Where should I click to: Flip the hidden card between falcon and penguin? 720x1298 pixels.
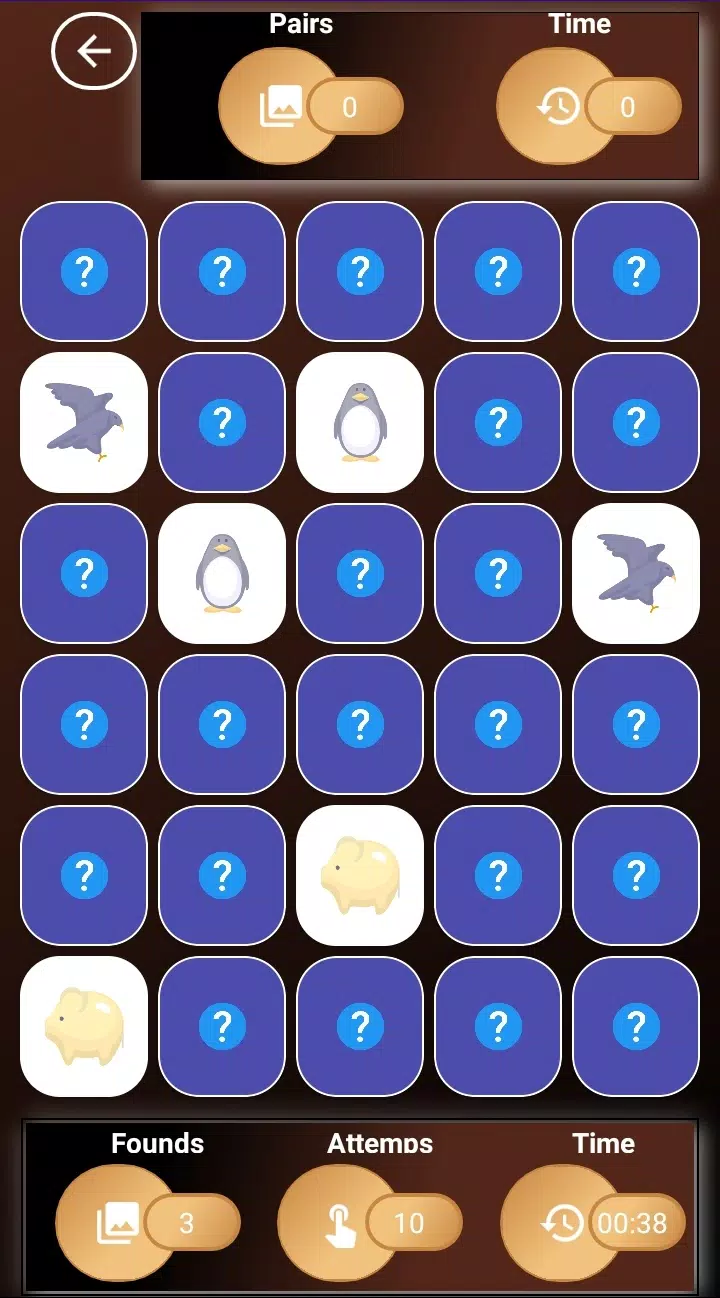tap(222, 422)
